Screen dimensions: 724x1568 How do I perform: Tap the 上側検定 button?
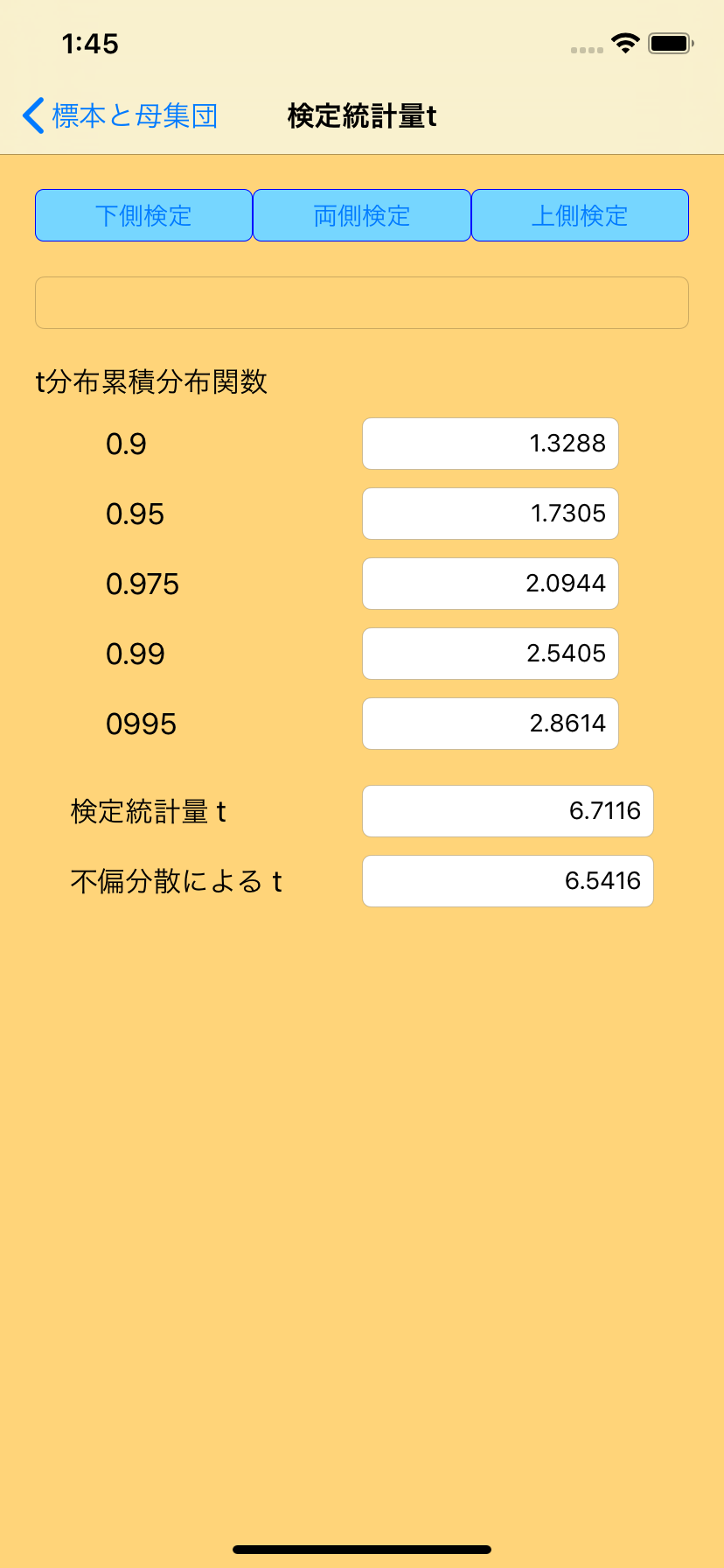tap(580, 215)
